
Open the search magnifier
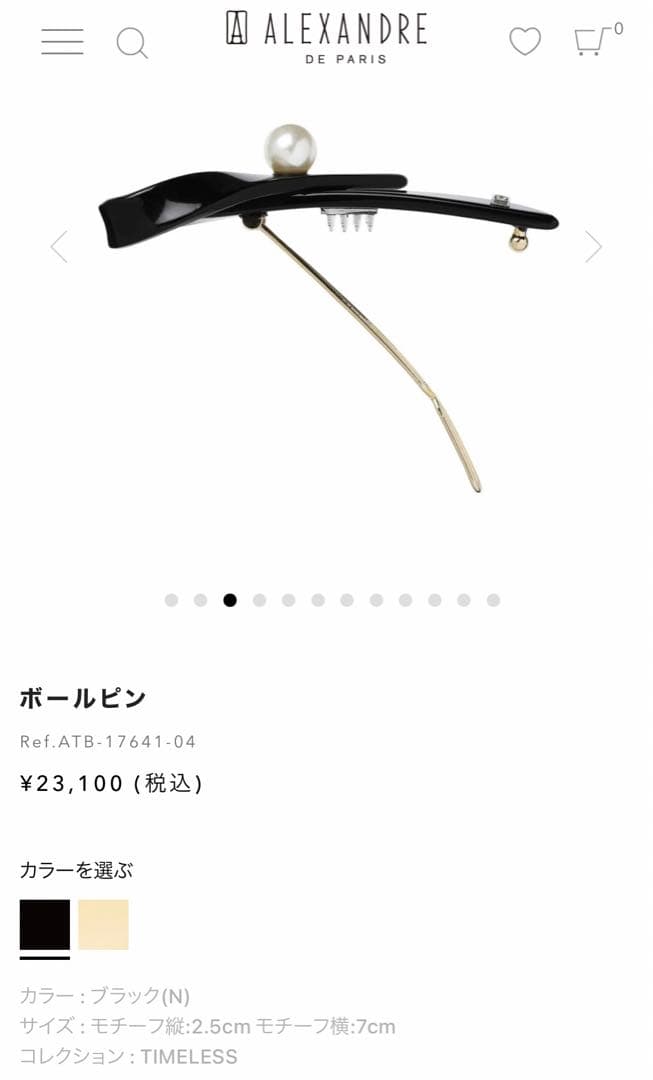click(x=132, y=43)
